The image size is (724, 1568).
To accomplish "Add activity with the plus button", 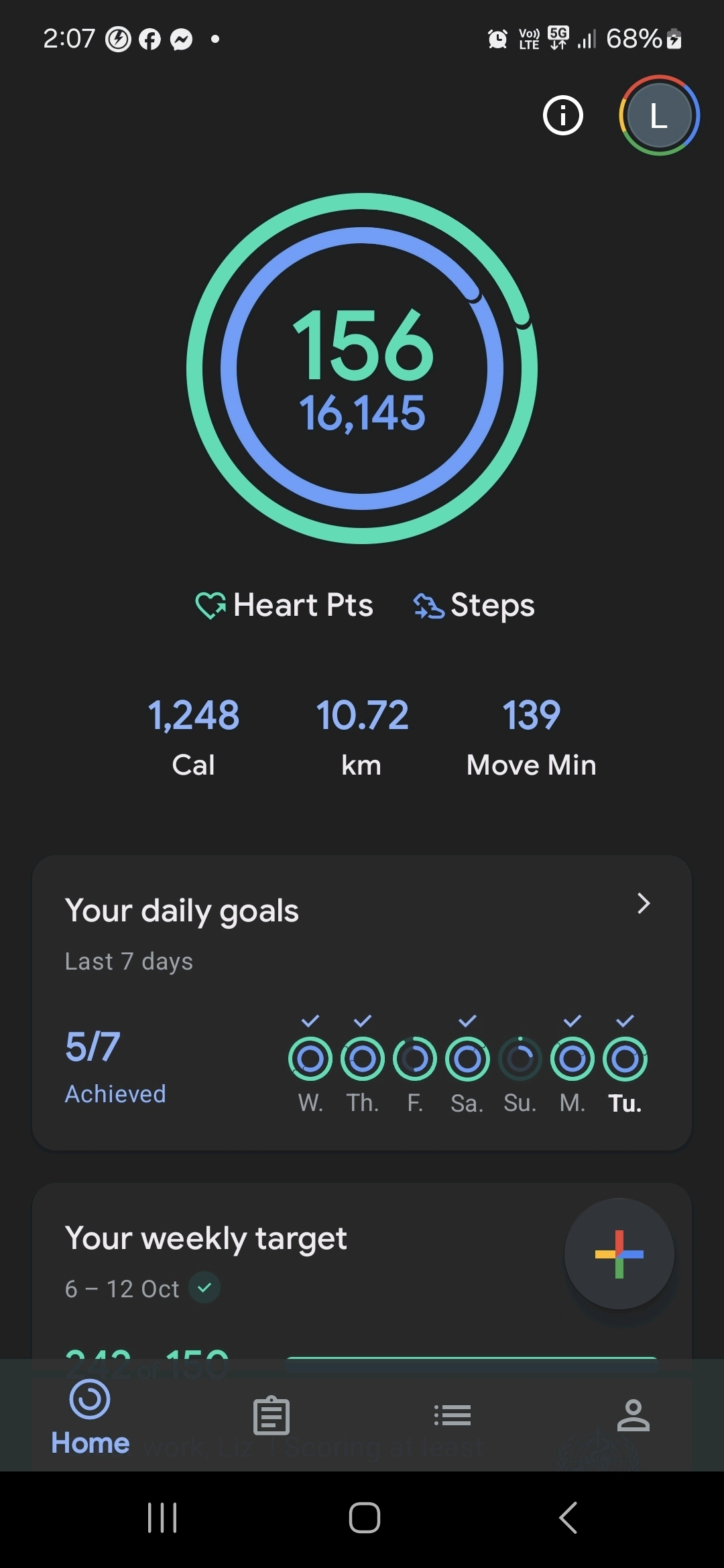I will (x=619, y=1254).
